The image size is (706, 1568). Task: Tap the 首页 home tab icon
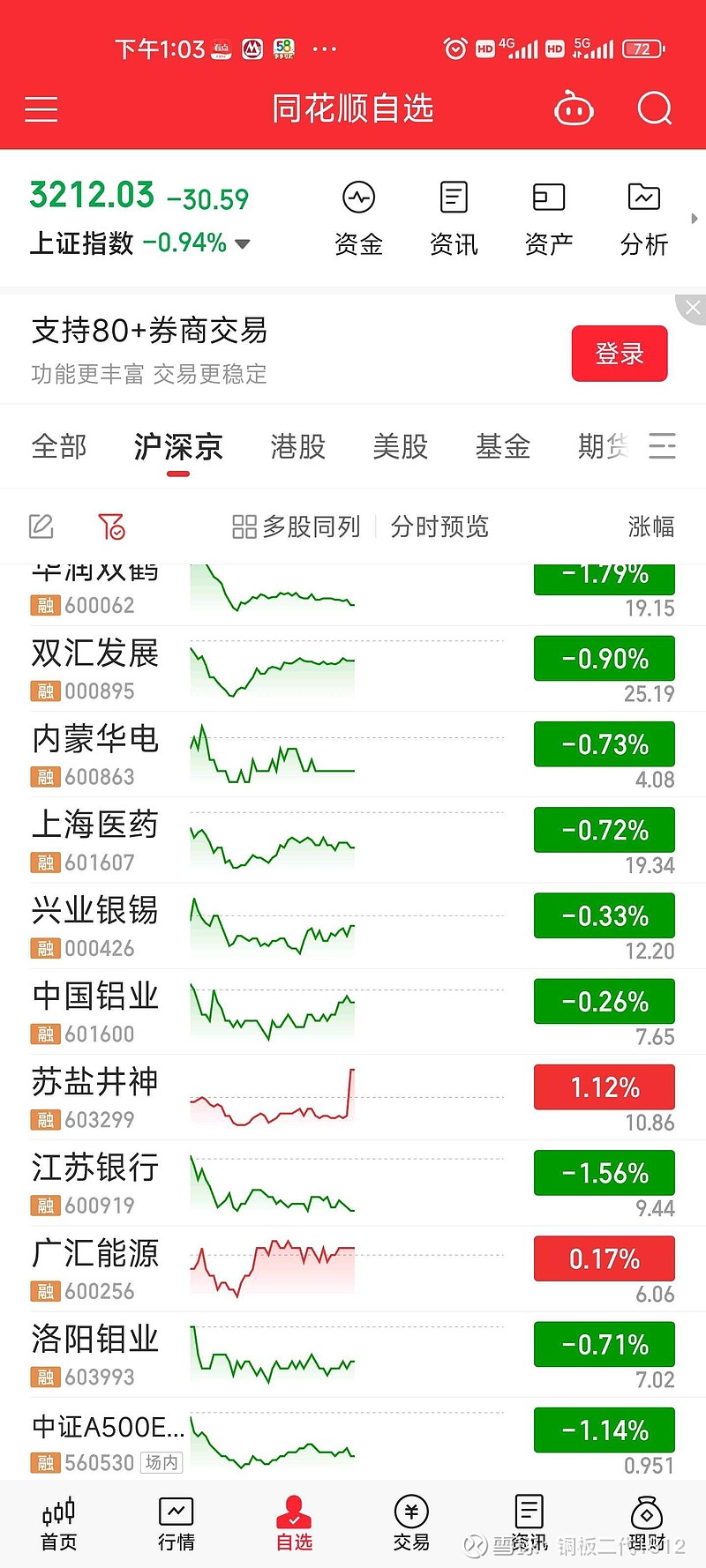point(56,1519)
